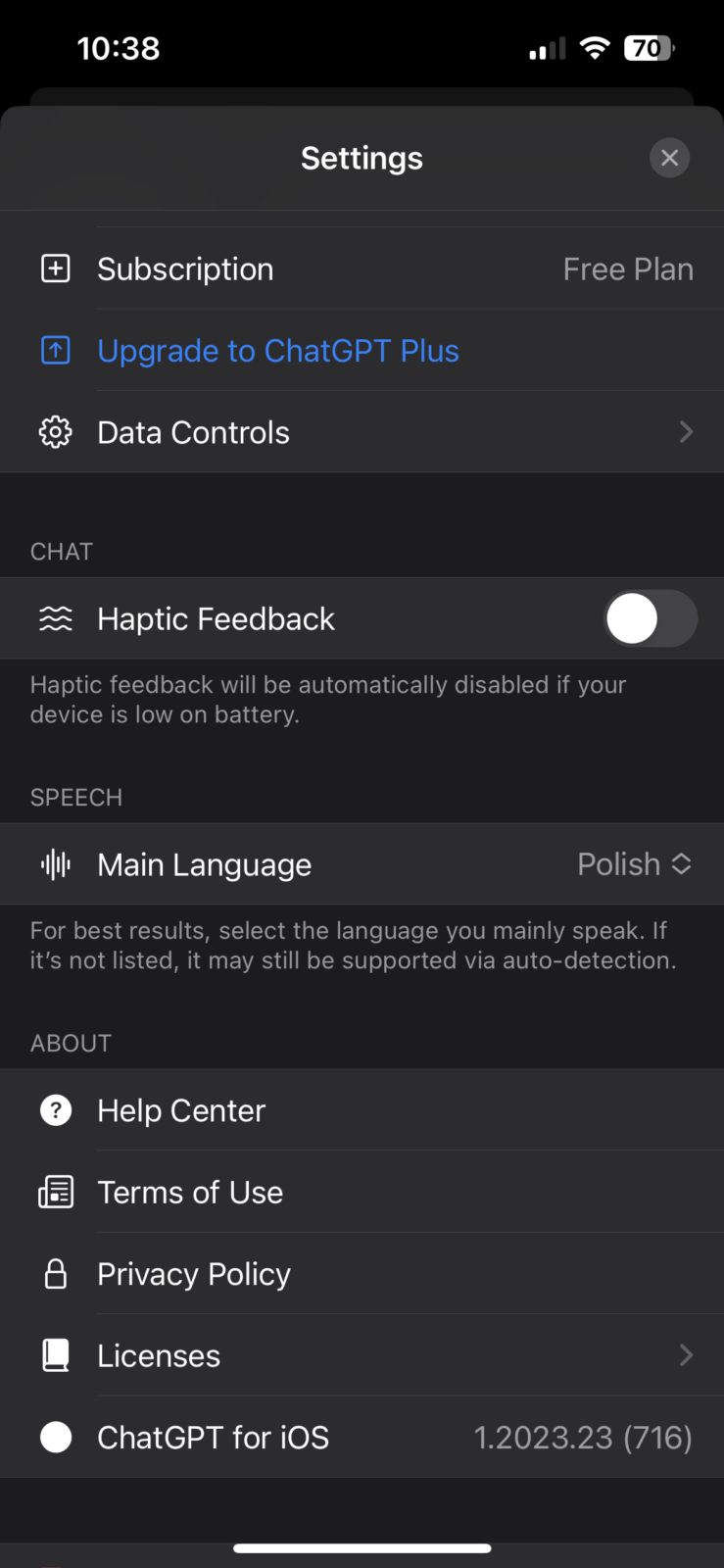Tap Upgrade to ChatGPT Plus
The width and height of the screenshot is (724, 1568).
(x=278, y=351)
